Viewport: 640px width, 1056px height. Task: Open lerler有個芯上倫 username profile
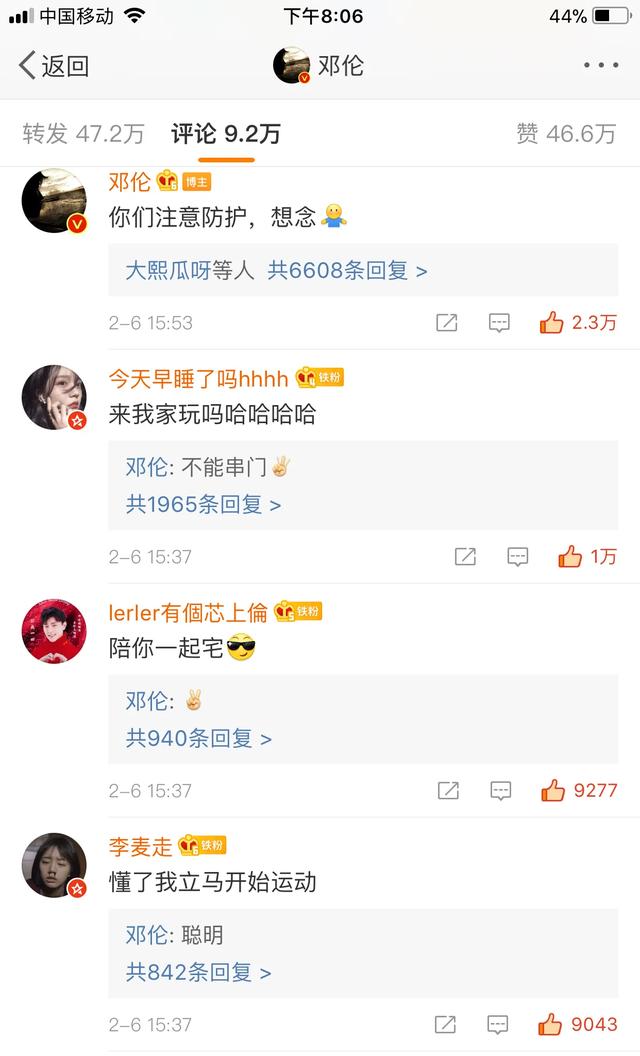coord(188,612)
